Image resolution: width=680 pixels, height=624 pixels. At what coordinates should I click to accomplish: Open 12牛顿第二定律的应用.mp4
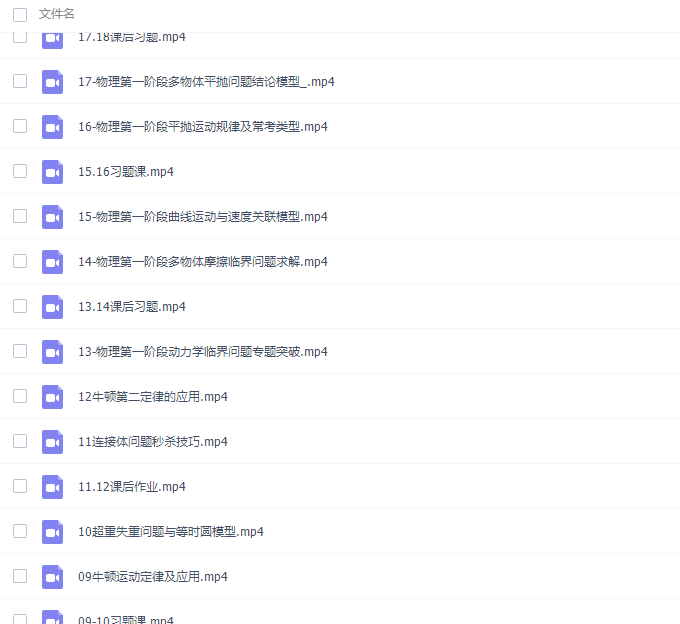pos(152,397)
